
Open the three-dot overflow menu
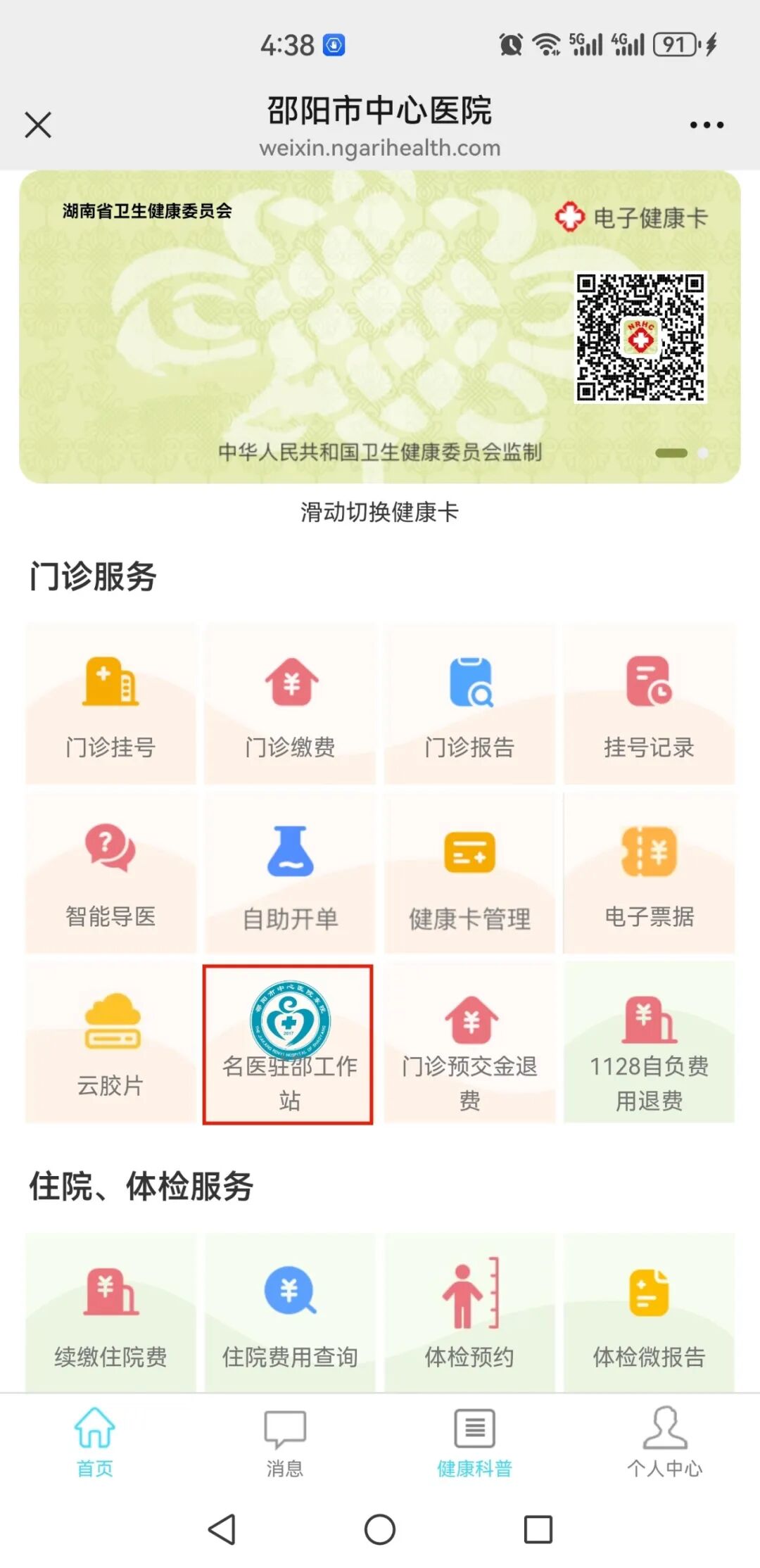pyautogui.click(x=706, y=125)
